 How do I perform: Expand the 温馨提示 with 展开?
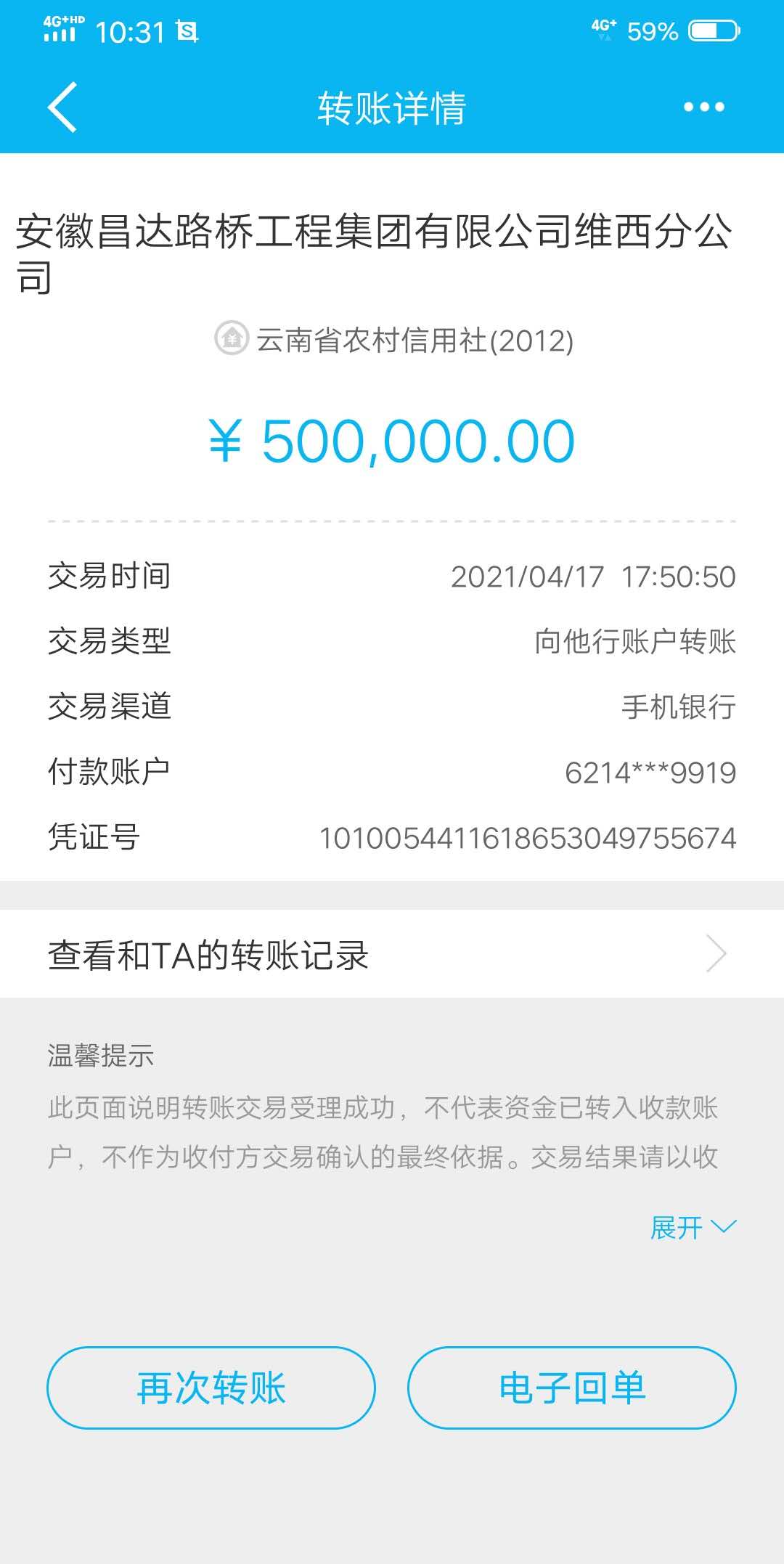tap(693, 1228)
